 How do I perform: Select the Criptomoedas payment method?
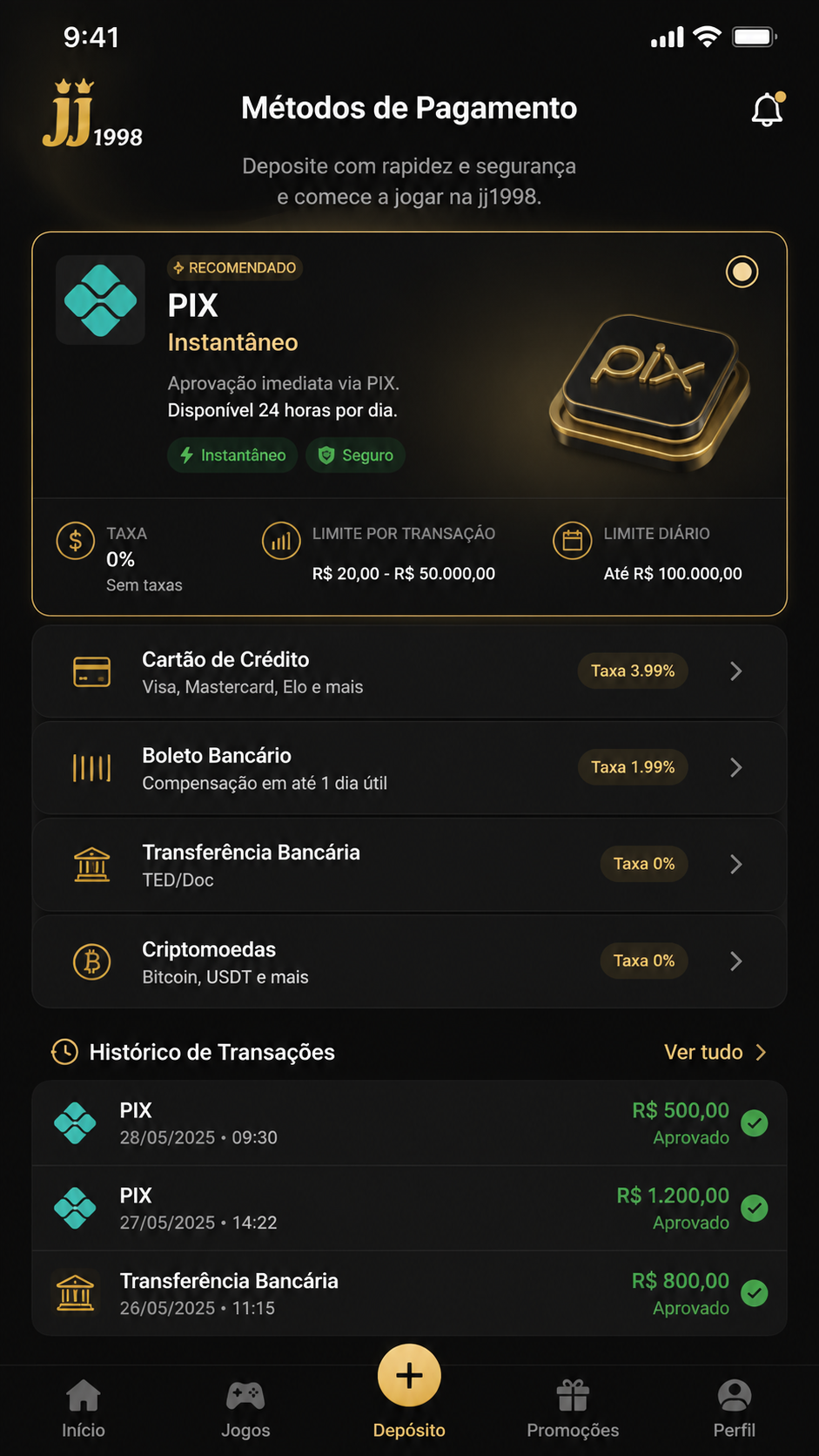pos(409,961)
